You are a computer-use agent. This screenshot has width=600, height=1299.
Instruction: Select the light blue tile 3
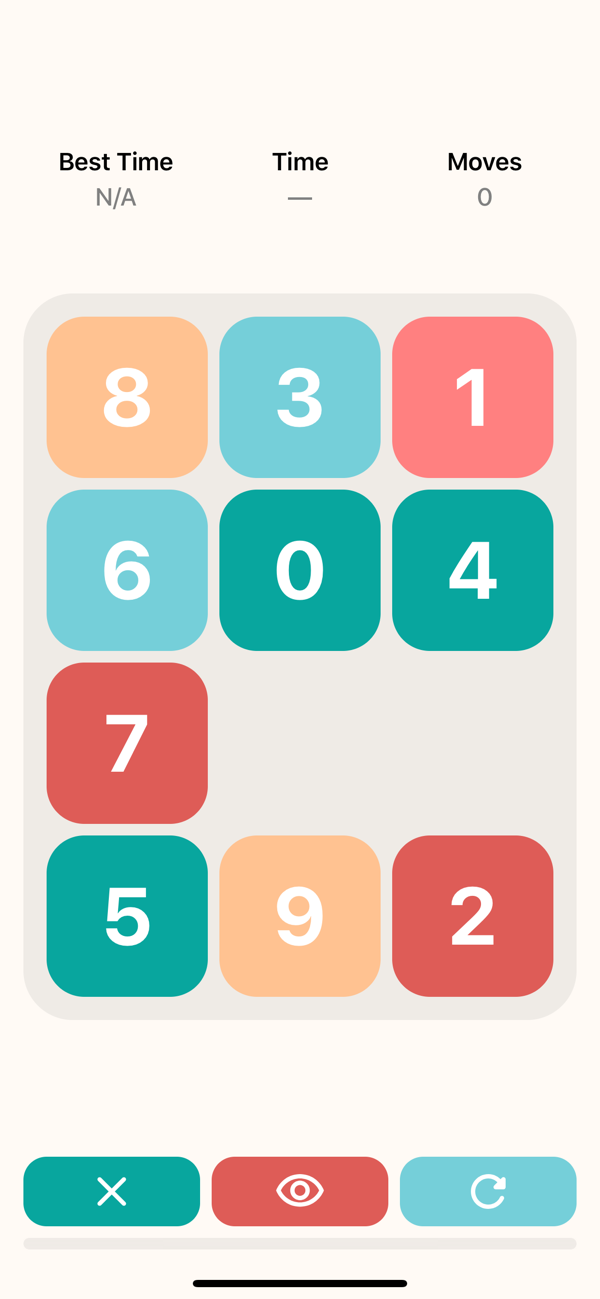300,397
